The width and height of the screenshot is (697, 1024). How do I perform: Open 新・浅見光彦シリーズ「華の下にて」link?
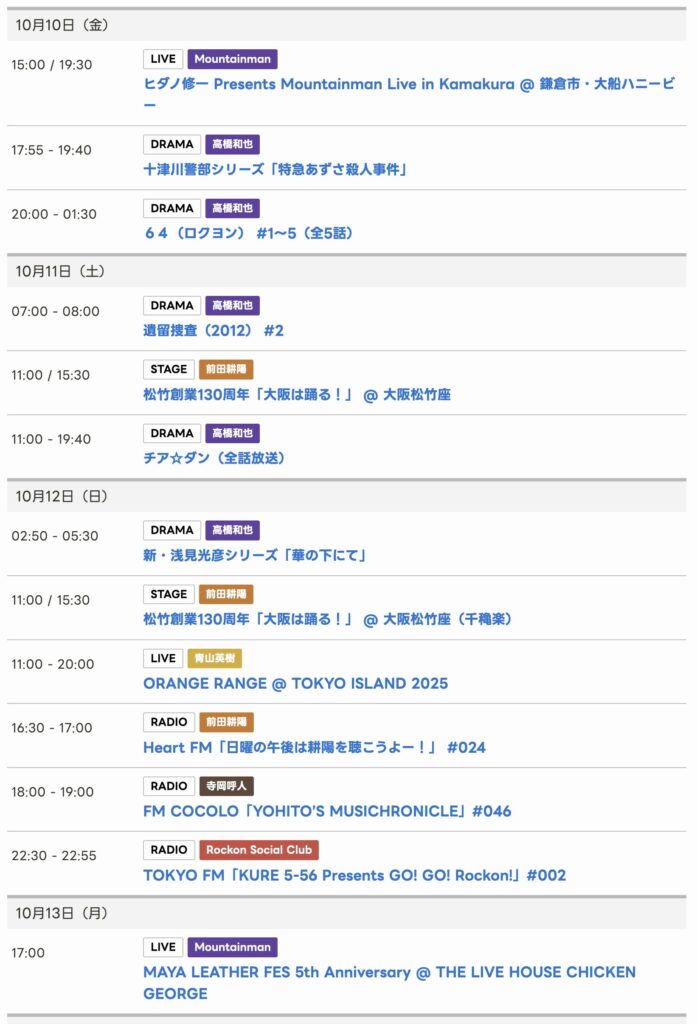coord(255,555)
